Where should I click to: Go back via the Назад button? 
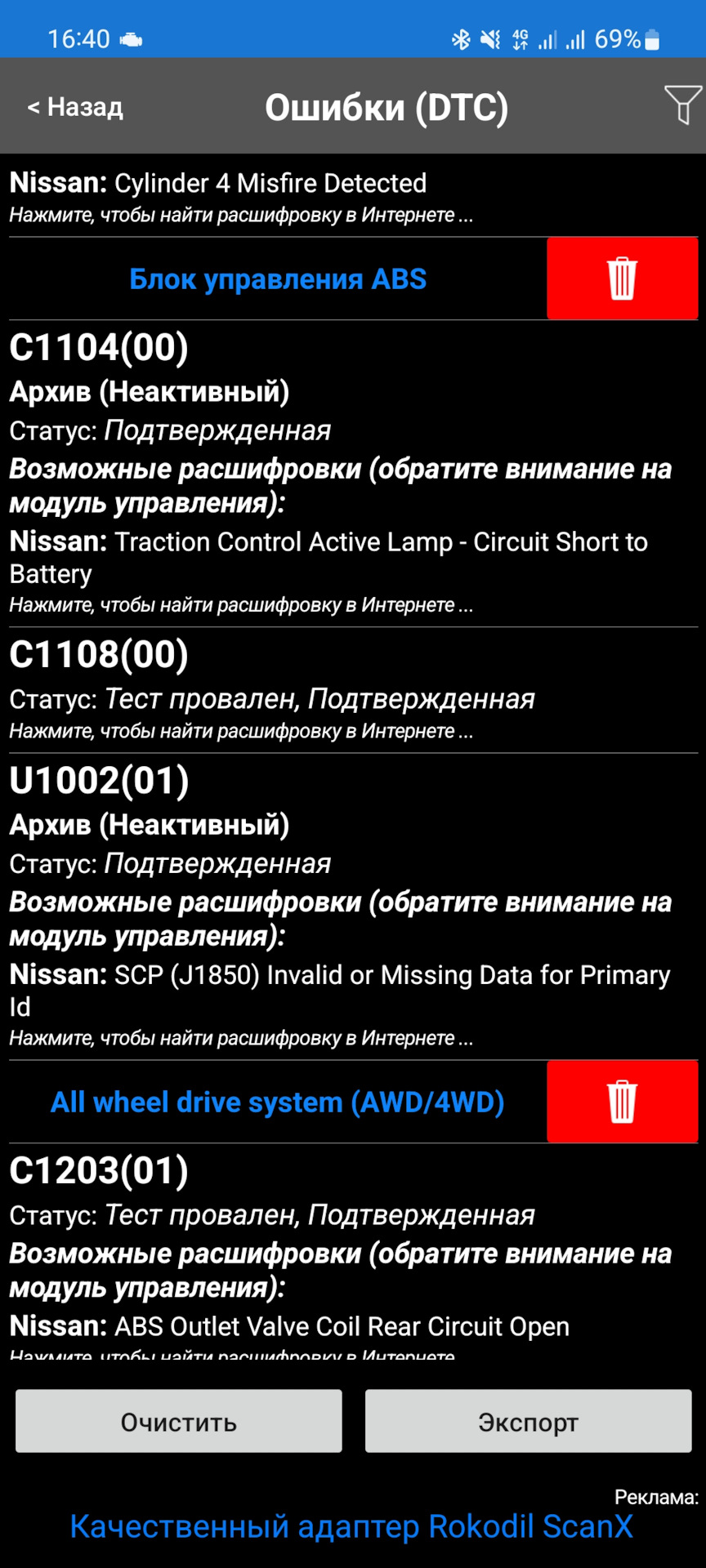[x=75, y=107]
